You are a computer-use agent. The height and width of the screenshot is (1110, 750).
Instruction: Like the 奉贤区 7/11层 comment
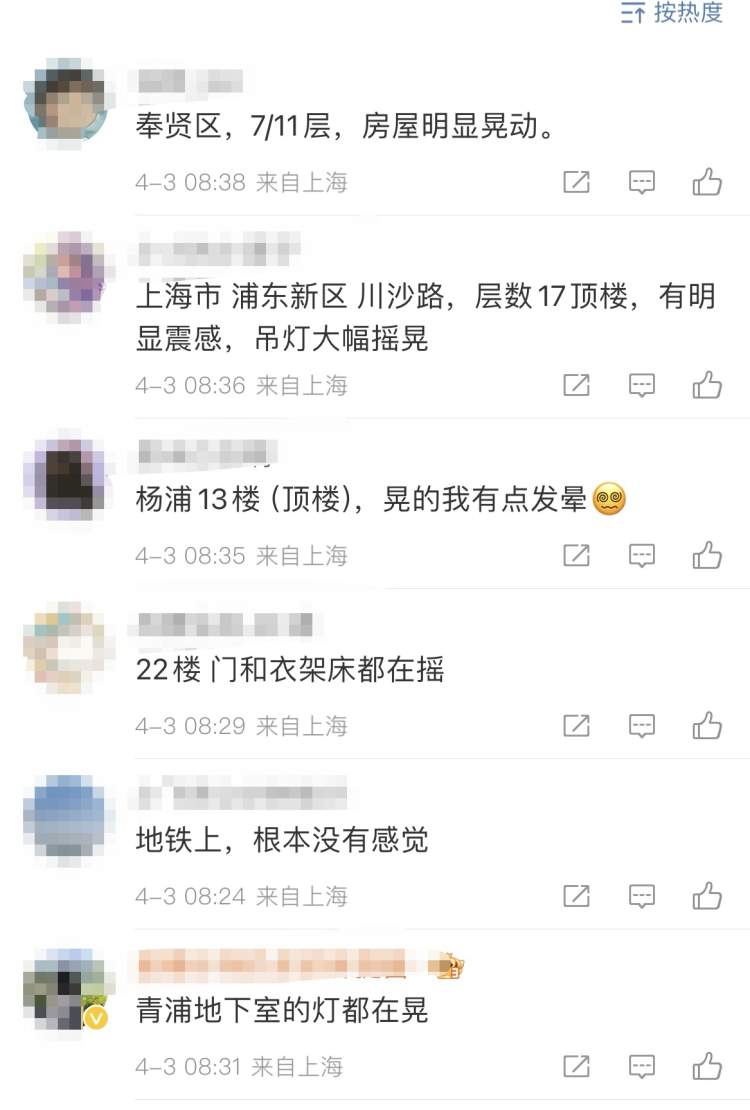[x=707, y=182]
